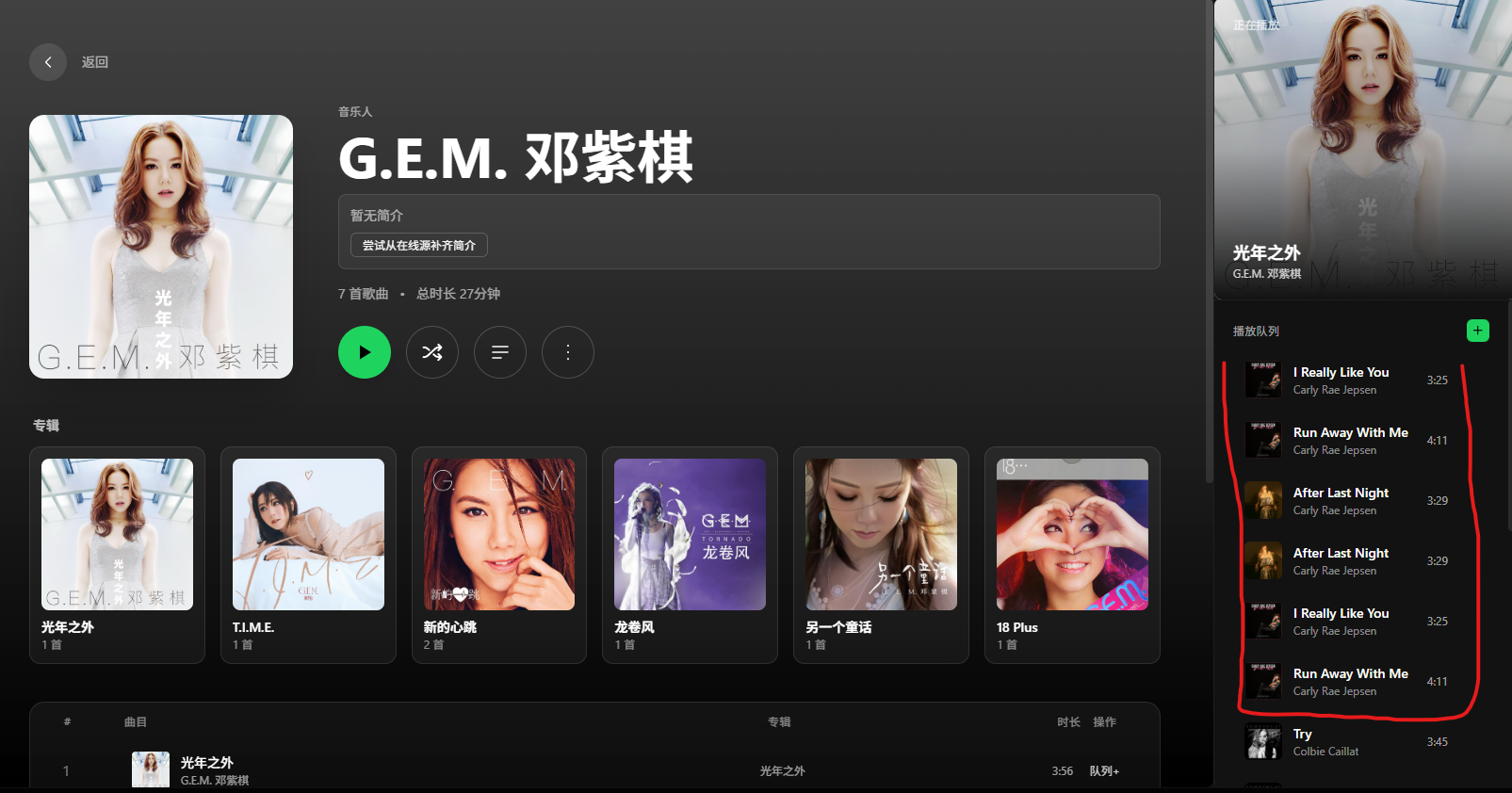This screenshot has width=1512, height=793.
Task: Tap 尝试从在线源补齐简介 button
Action: [x=419, y=245]
